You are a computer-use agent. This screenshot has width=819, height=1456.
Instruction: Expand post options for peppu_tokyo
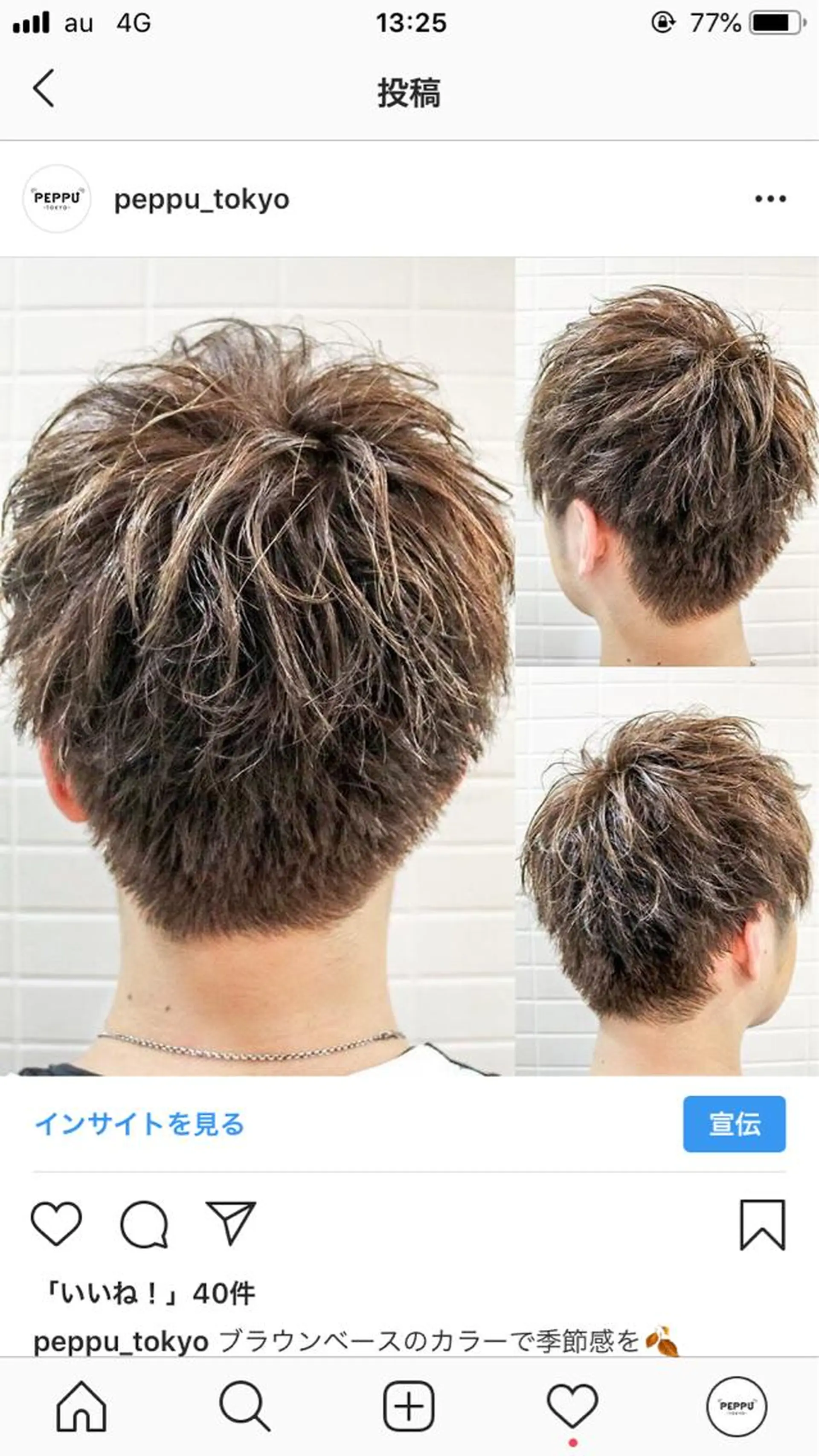tap(770, 199)
